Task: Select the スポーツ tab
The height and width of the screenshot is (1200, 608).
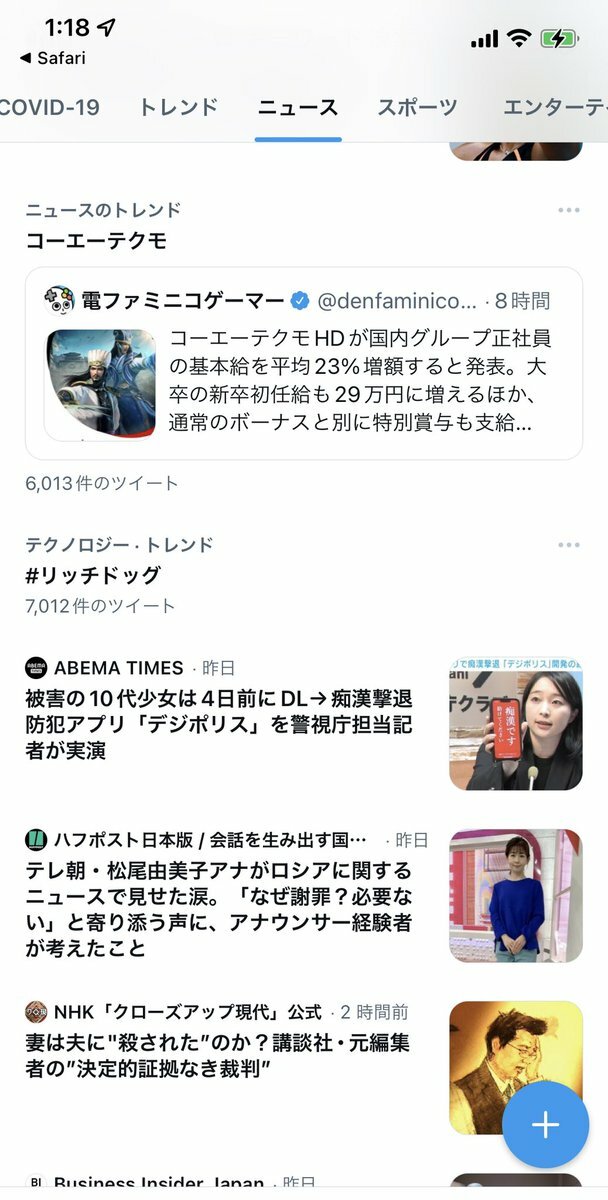Action: [x=417, y=108]
